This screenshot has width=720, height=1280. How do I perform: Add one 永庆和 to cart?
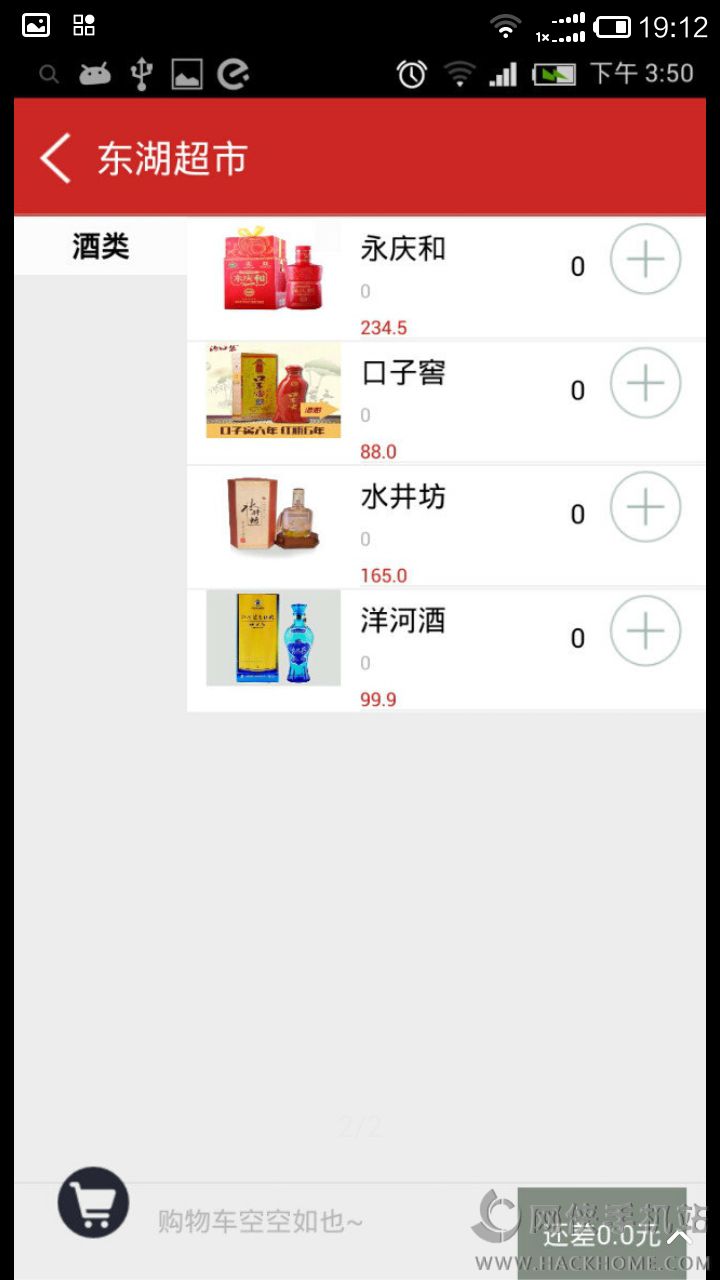645,260
